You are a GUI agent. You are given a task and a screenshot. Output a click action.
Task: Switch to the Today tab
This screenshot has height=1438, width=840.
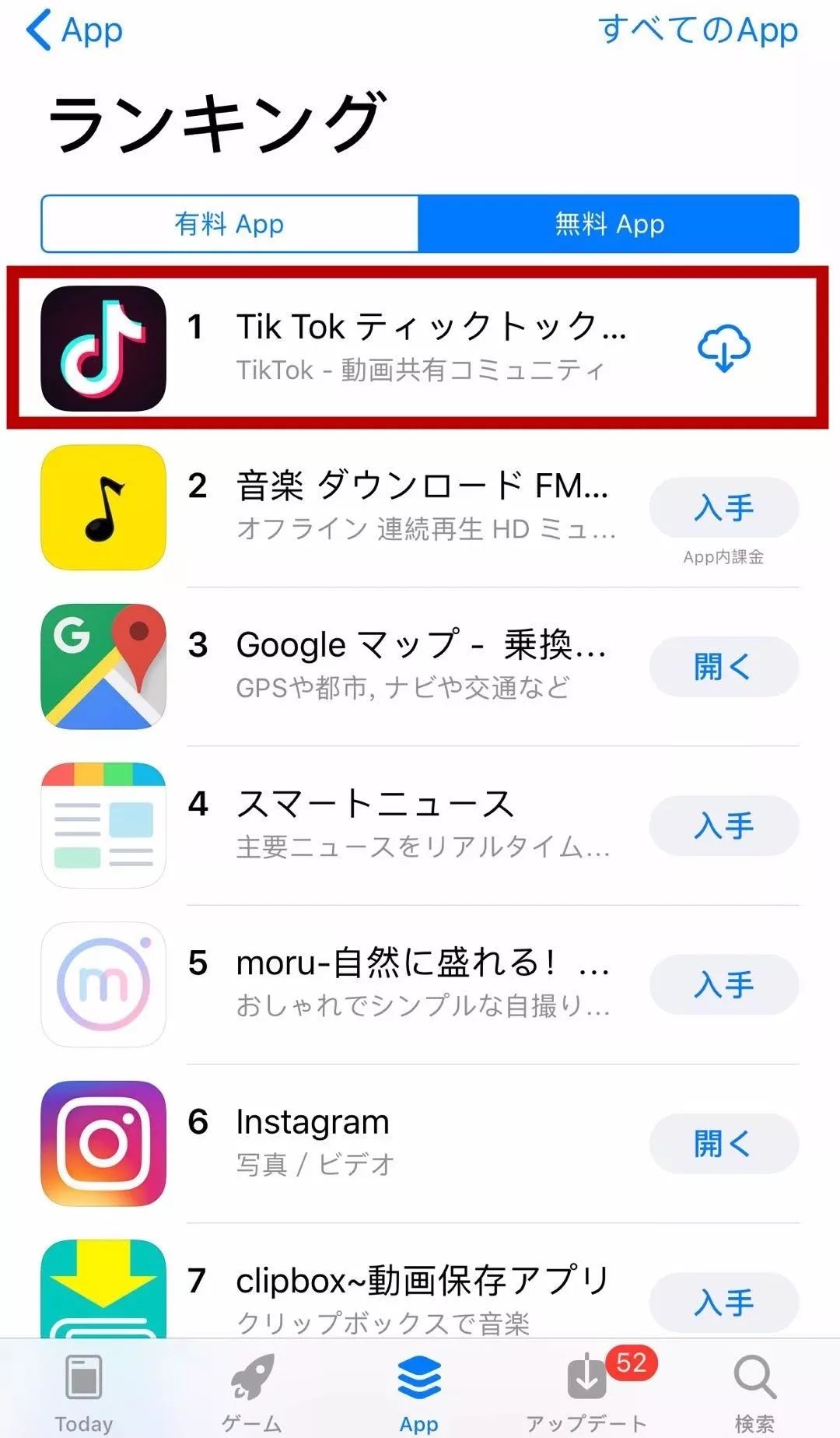(84, 1393)
